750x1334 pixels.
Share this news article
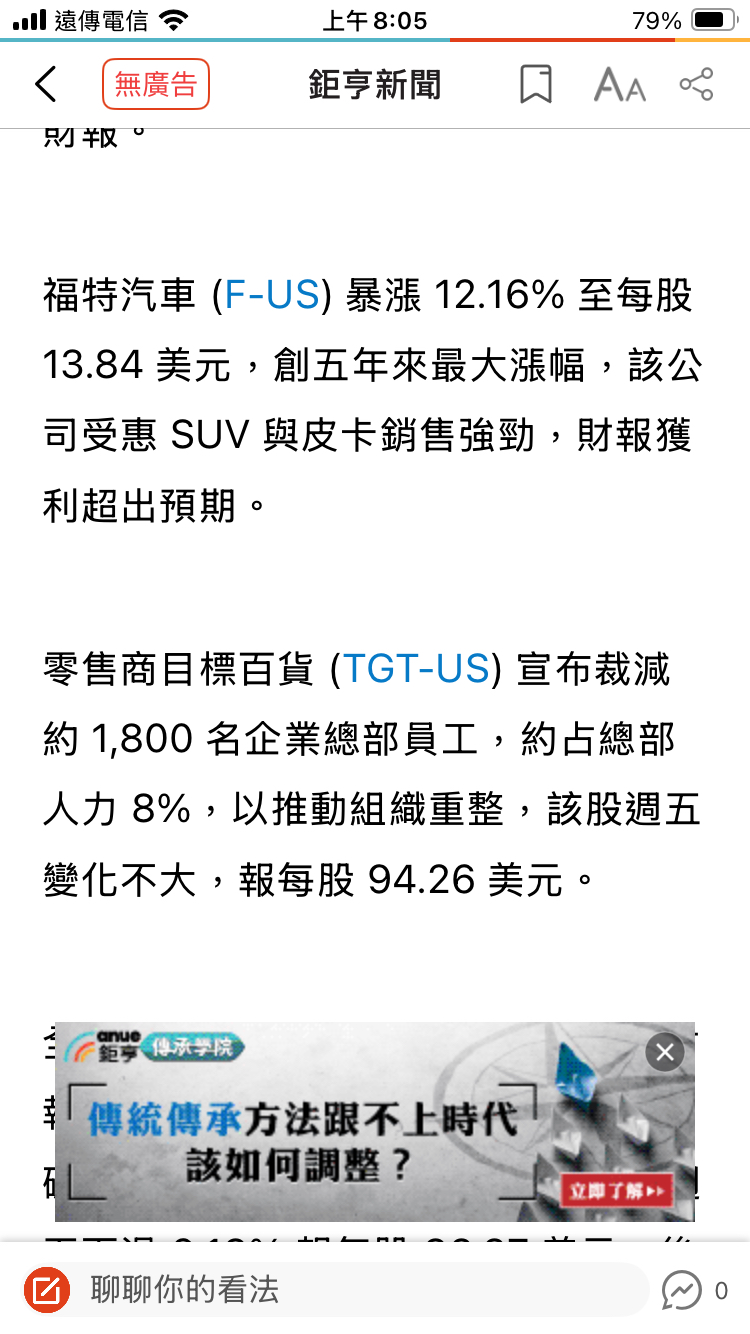[696, 85]
